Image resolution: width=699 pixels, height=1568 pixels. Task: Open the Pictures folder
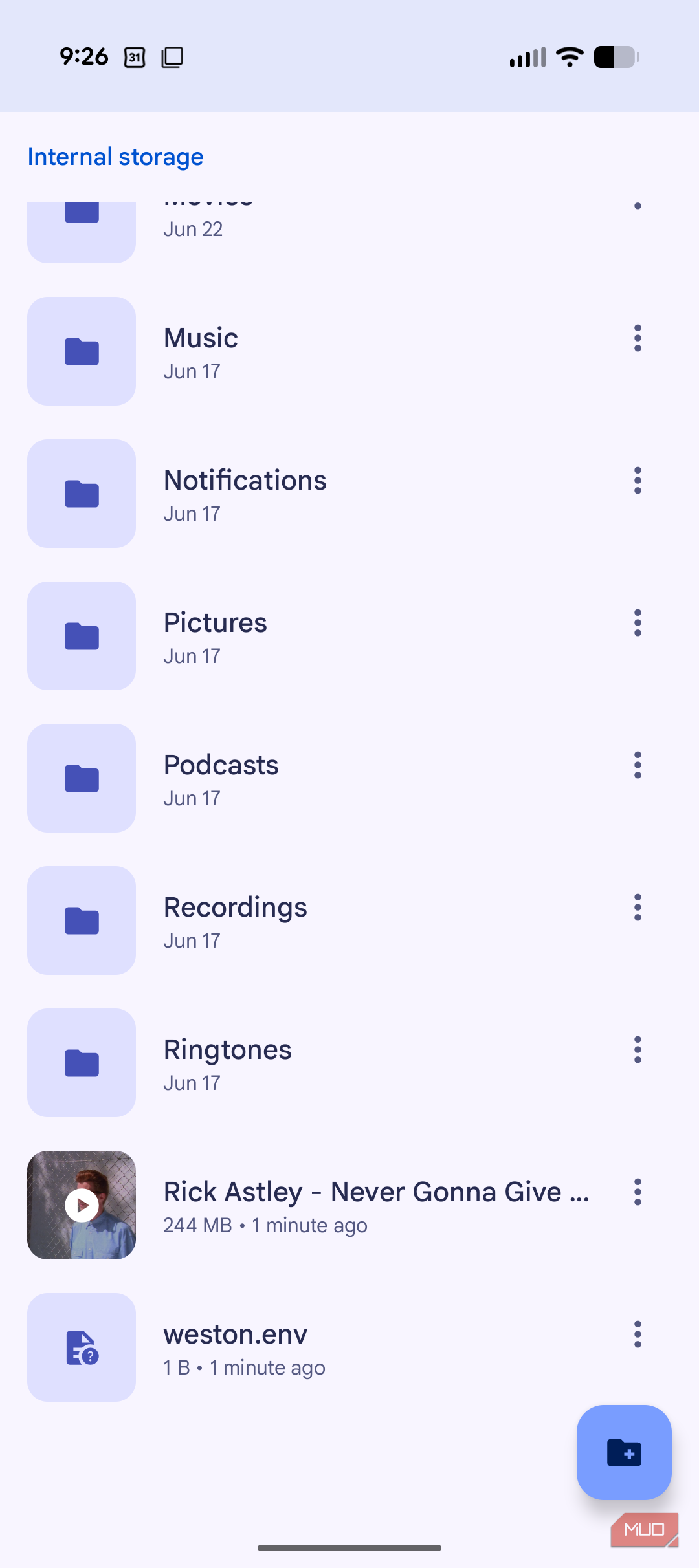point(349,636)
